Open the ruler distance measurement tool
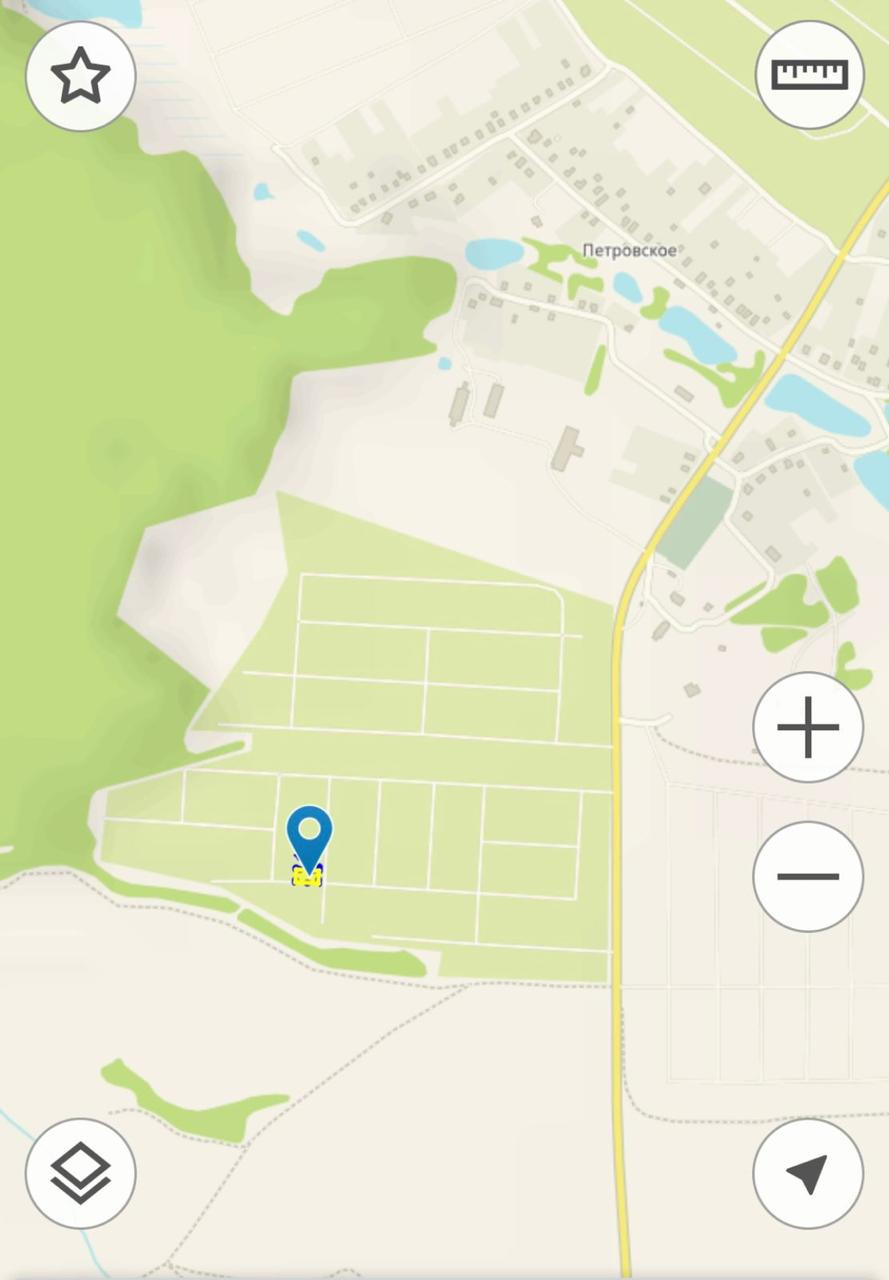The height and width of the screenshot is (1280, 889). coord(809,75)
